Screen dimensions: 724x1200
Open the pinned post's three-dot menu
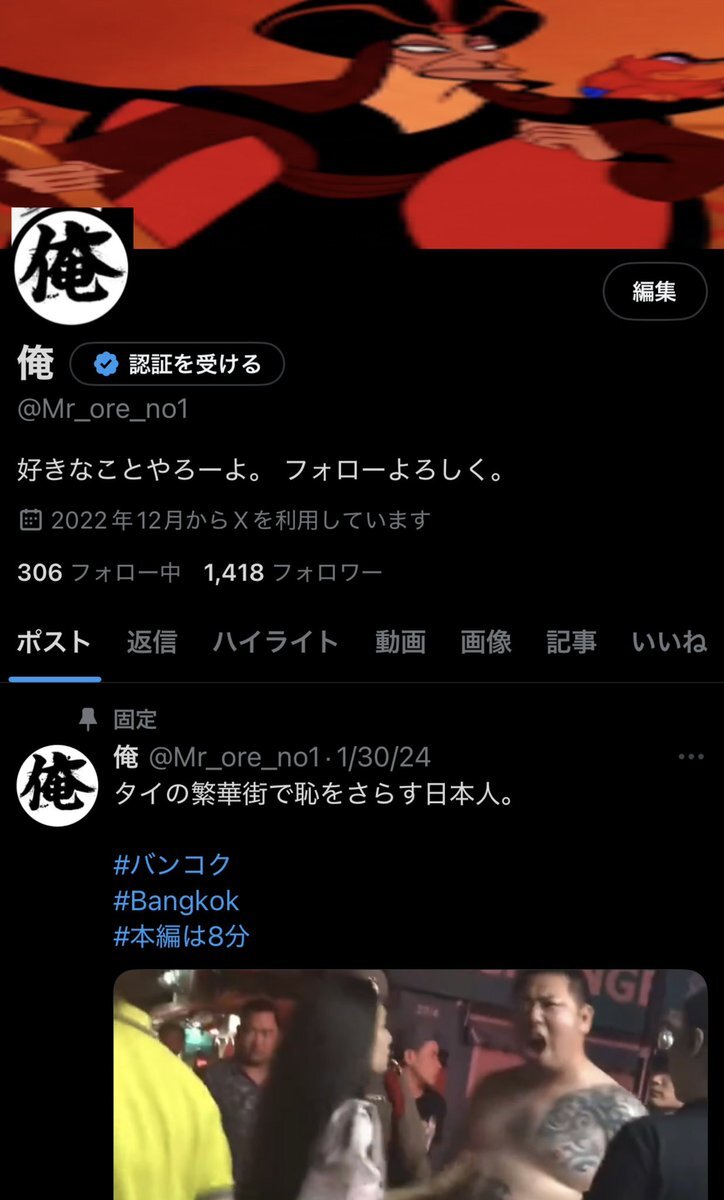pos(691,757)
